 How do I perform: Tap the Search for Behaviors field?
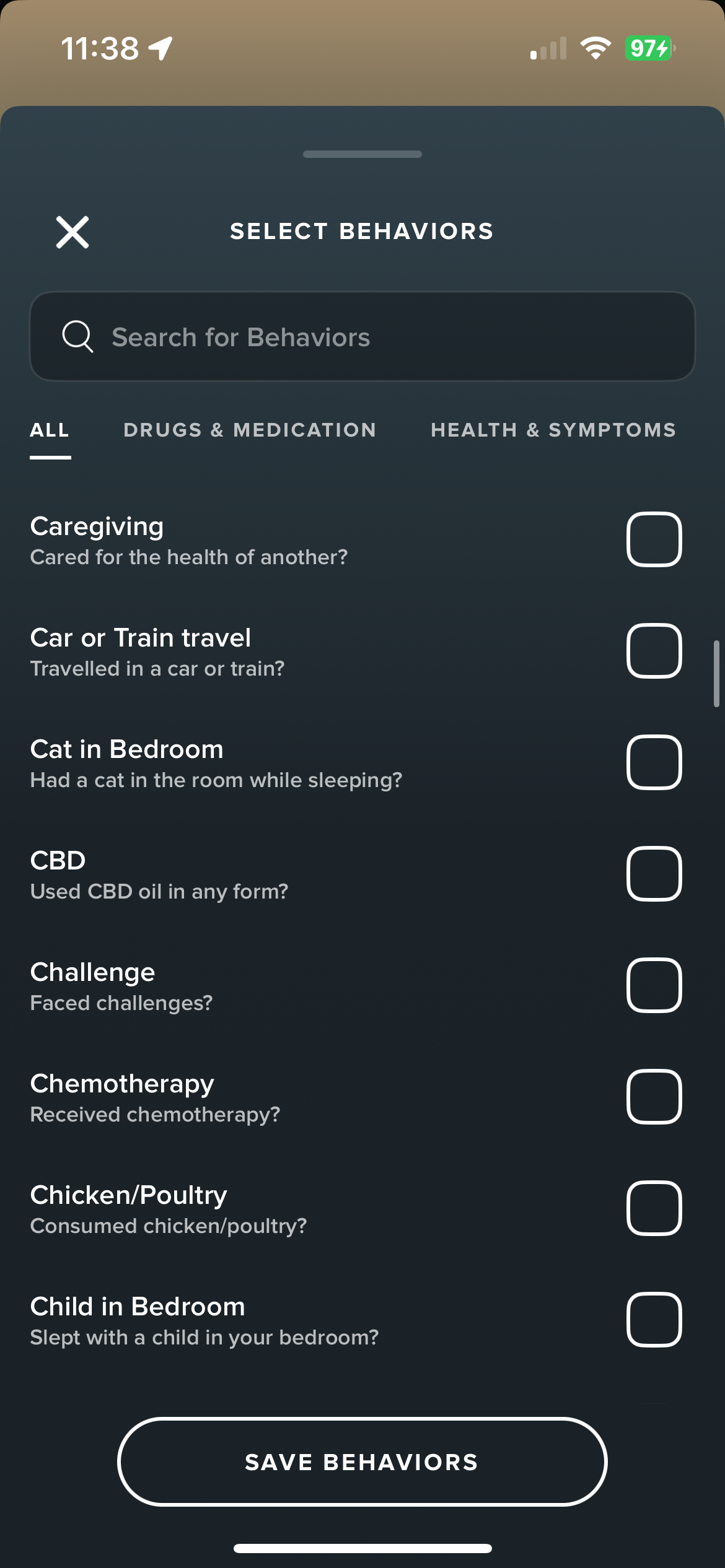[362, 336]
